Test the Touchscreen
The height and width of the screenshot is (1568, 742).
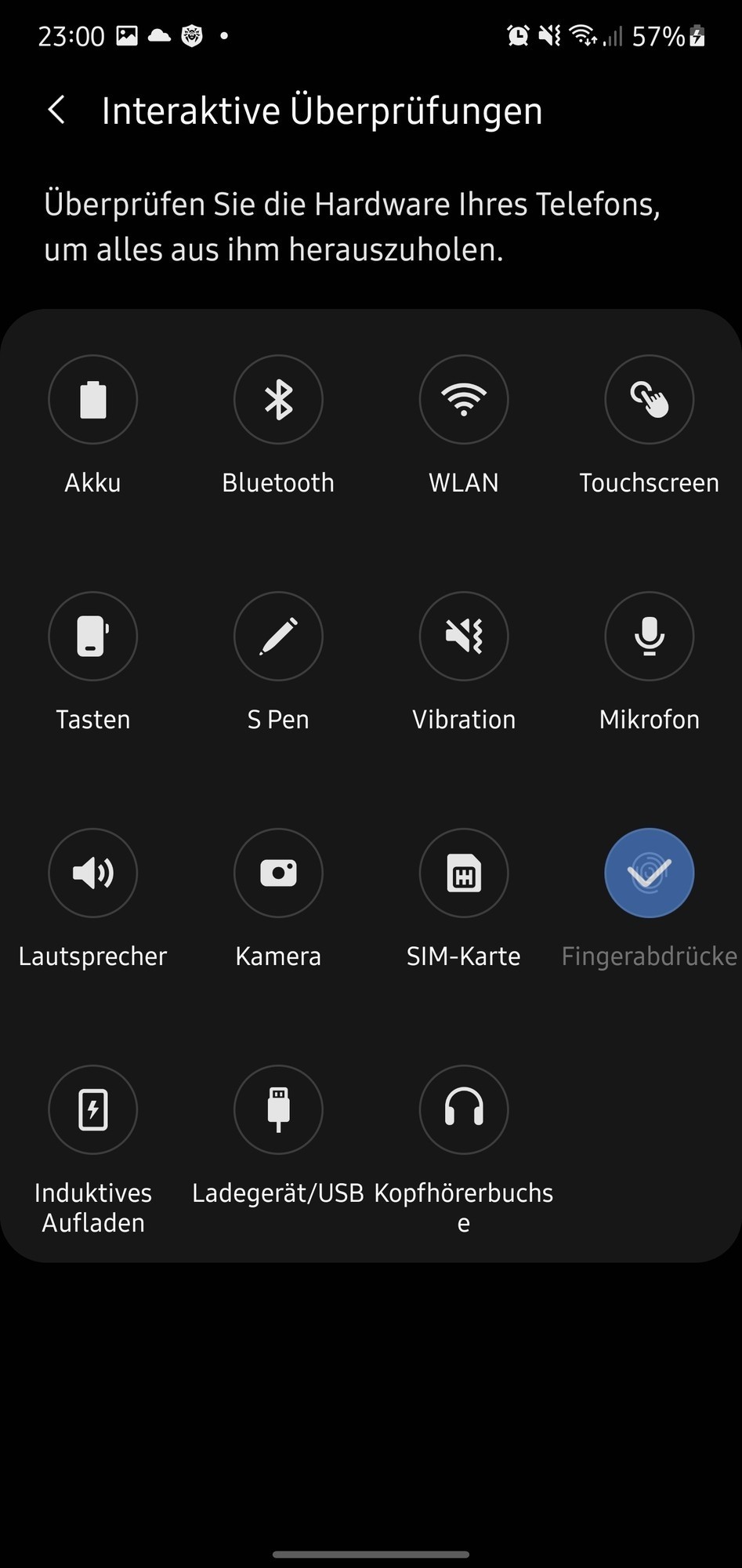(x=649, y=400)
